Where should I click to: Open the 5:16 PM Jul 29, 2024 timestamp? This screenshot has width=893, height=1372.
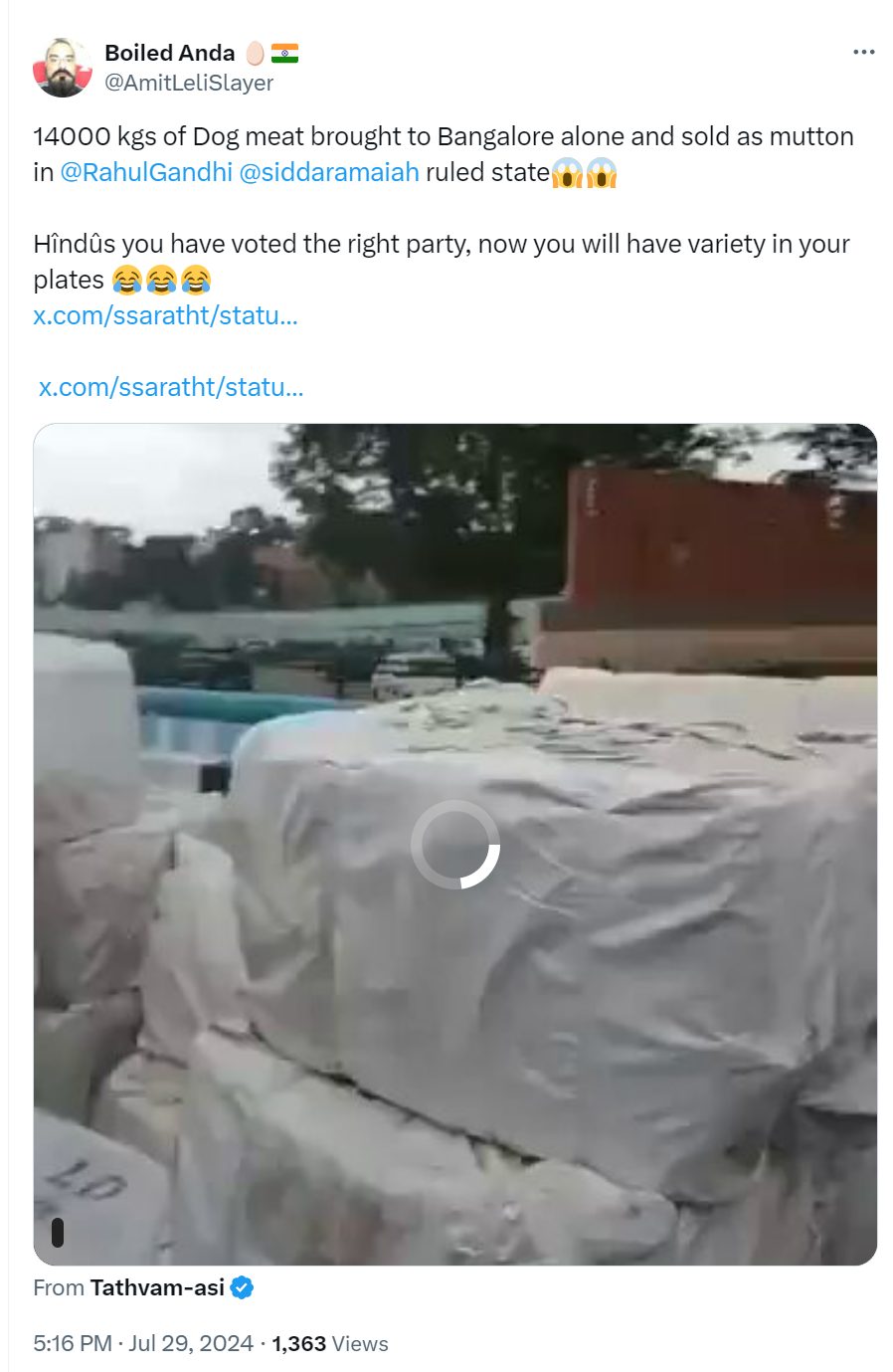coord(143,1343)
